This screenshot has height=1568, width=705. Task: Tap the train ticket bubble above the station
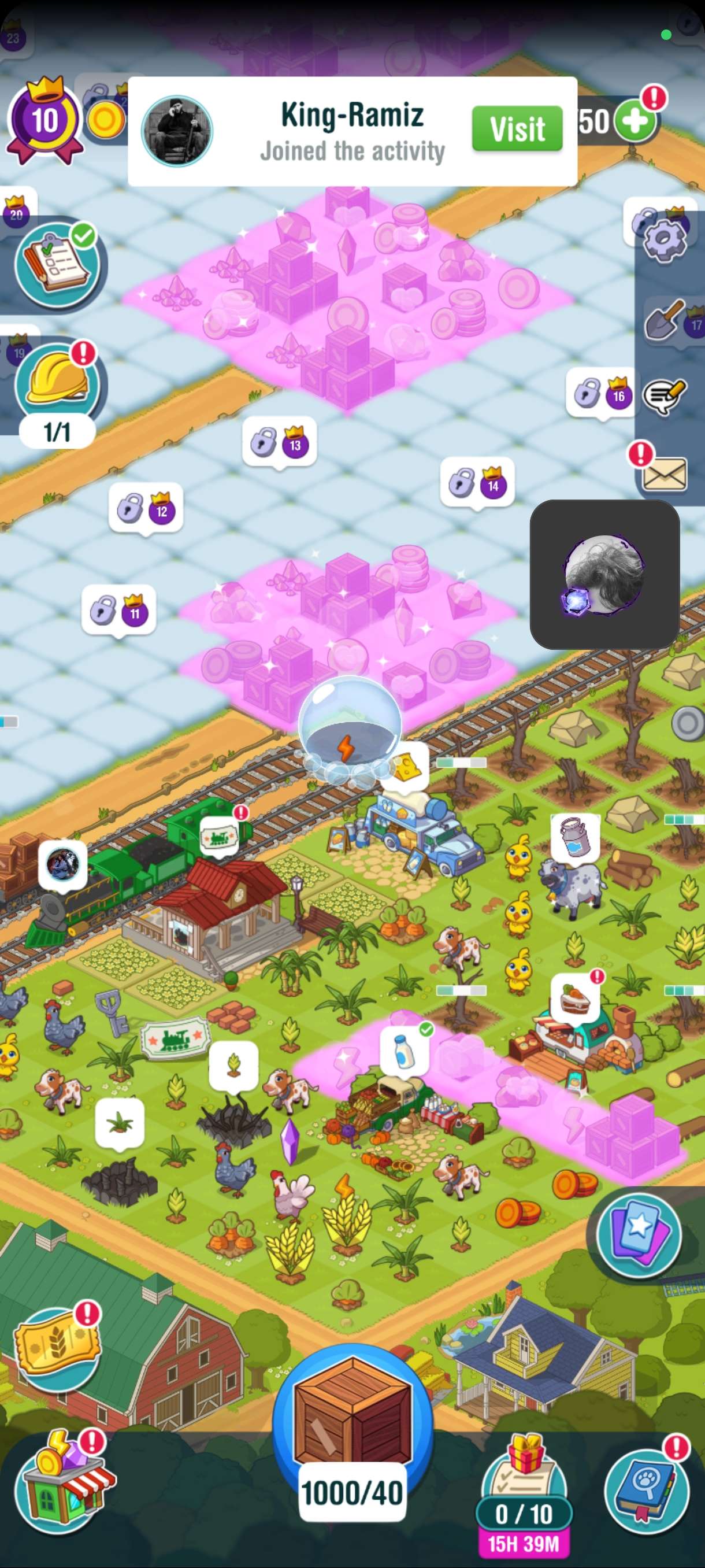pyautogui.click(x=220, y=835)
